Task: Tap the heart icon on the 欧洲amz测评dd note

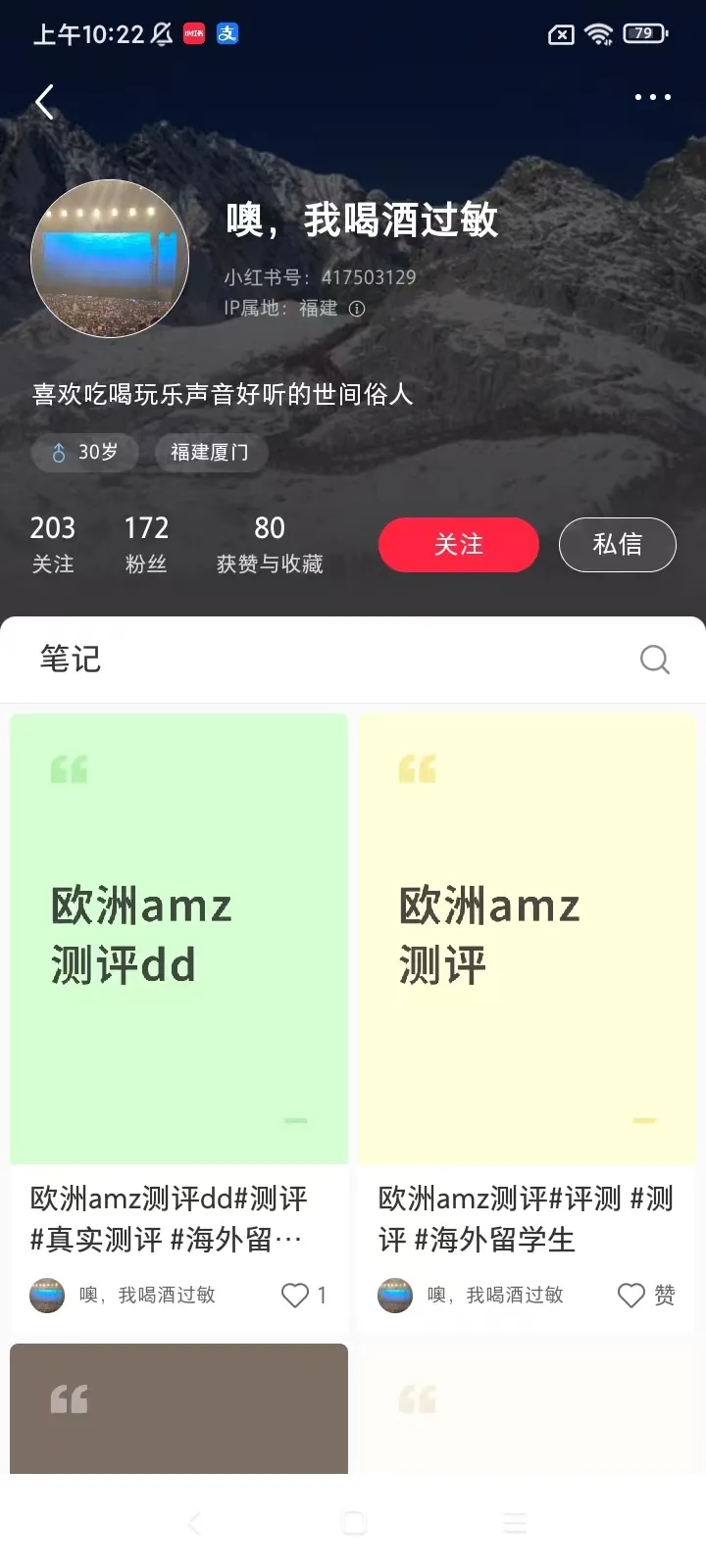Action: [x=293, y=1295]
